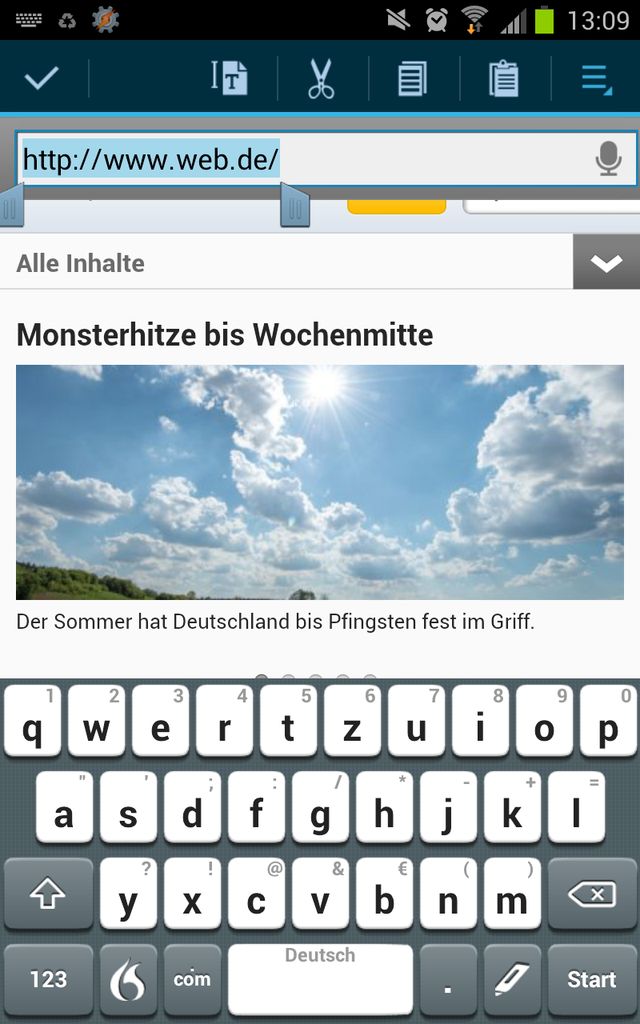Activate Dragon voice dictation flame key
Image resolution: width=640 pixels, height=1024 pixels.
coord(128,979)
